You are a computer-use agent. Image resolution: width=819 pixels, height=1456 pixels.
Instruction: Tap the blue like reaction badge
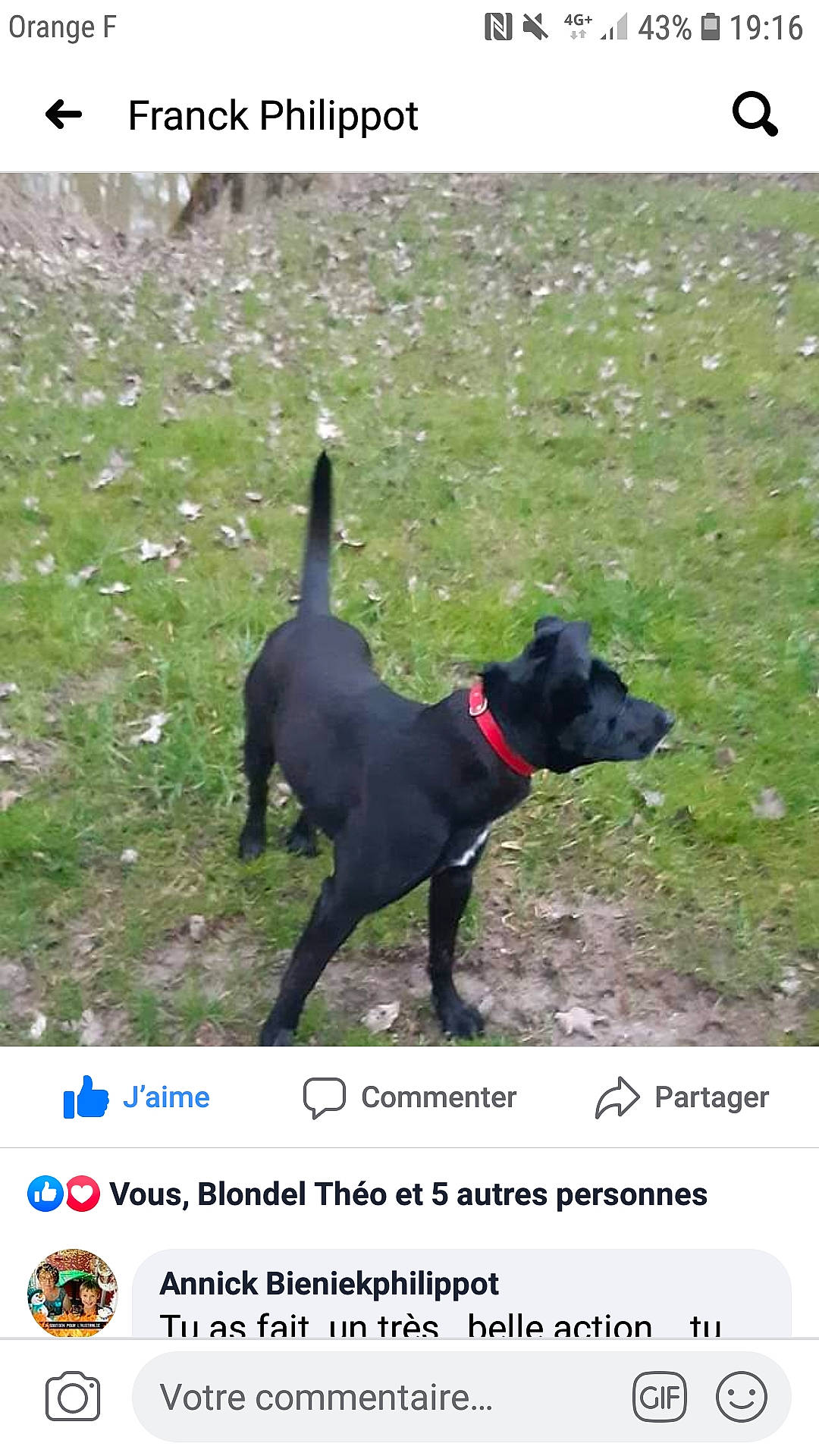[44, 1191]
